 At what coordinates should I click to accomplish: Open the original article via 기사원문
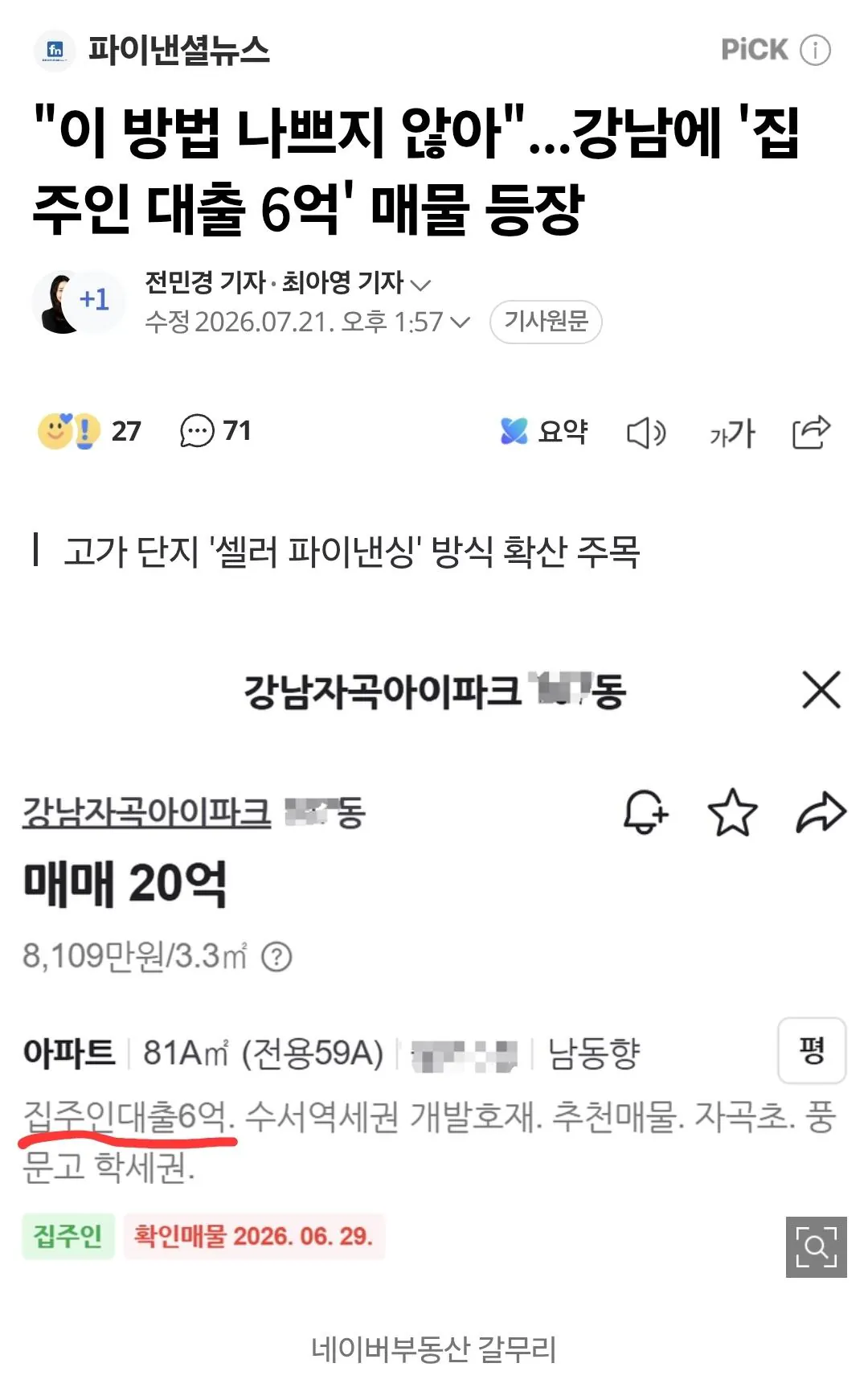[546, 322]
